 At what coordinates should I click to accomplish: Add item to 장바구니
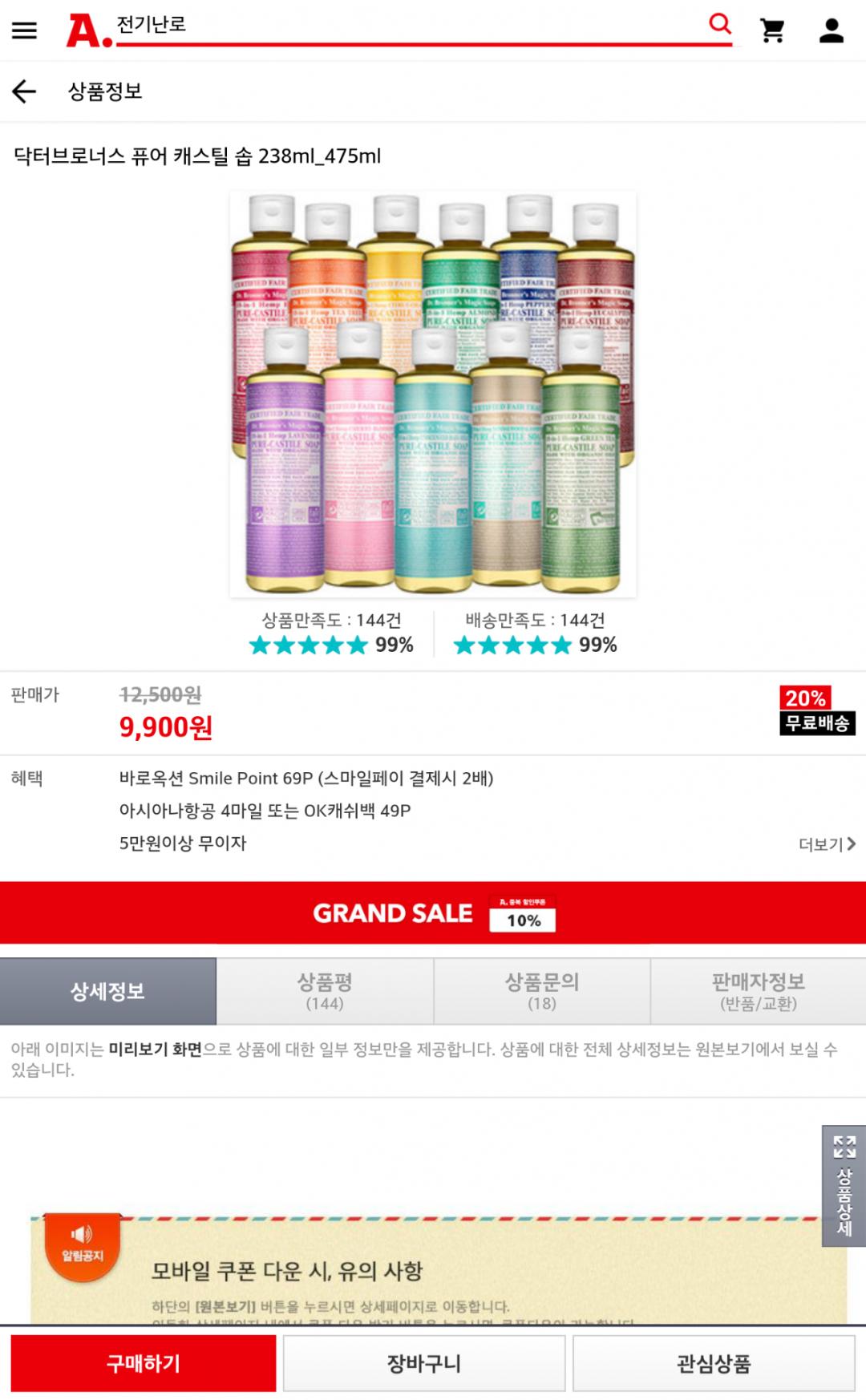click(x=424, y=1363)
